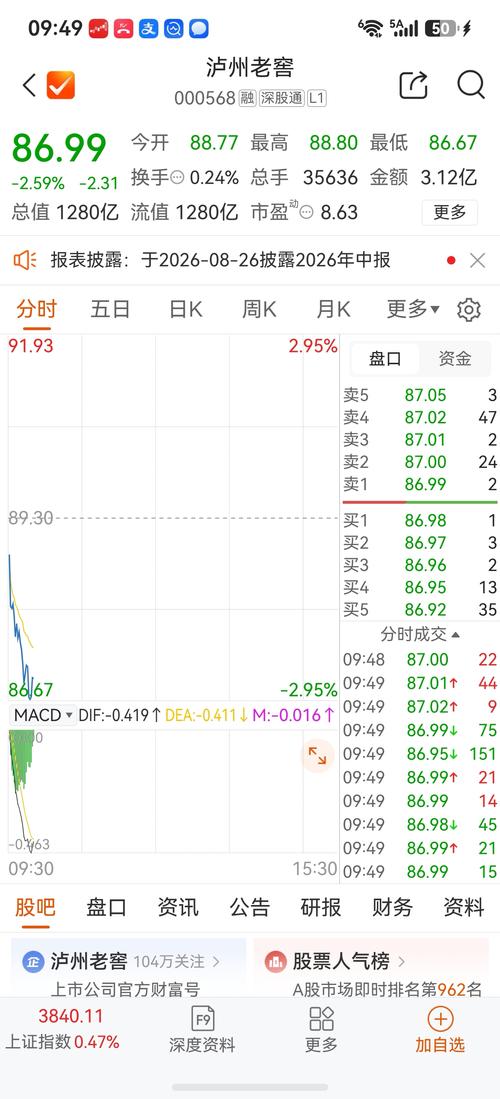
Task: Switch to the 五日 chart tab
Action: [x=110, y=308]
